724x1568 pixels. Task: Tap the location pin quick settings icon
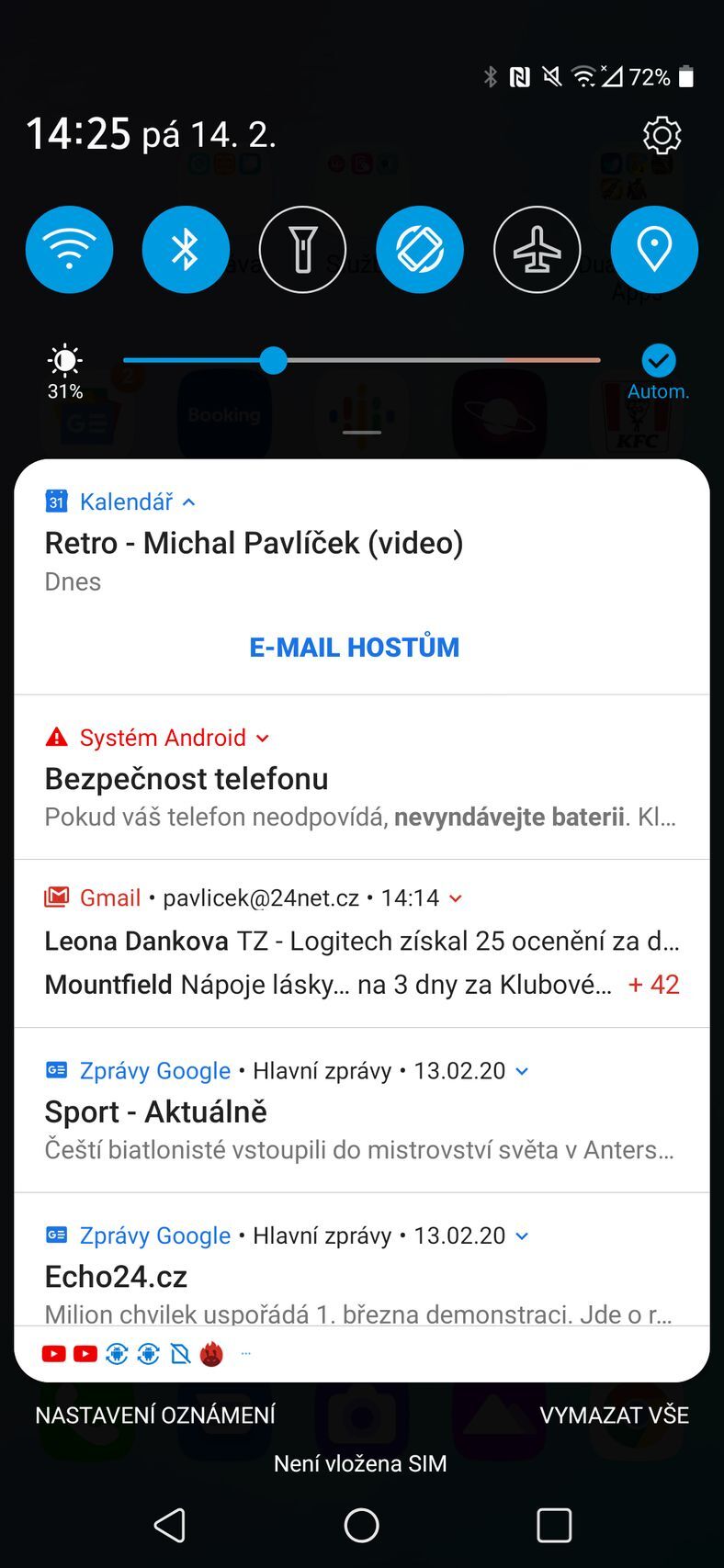pos(654,249)
